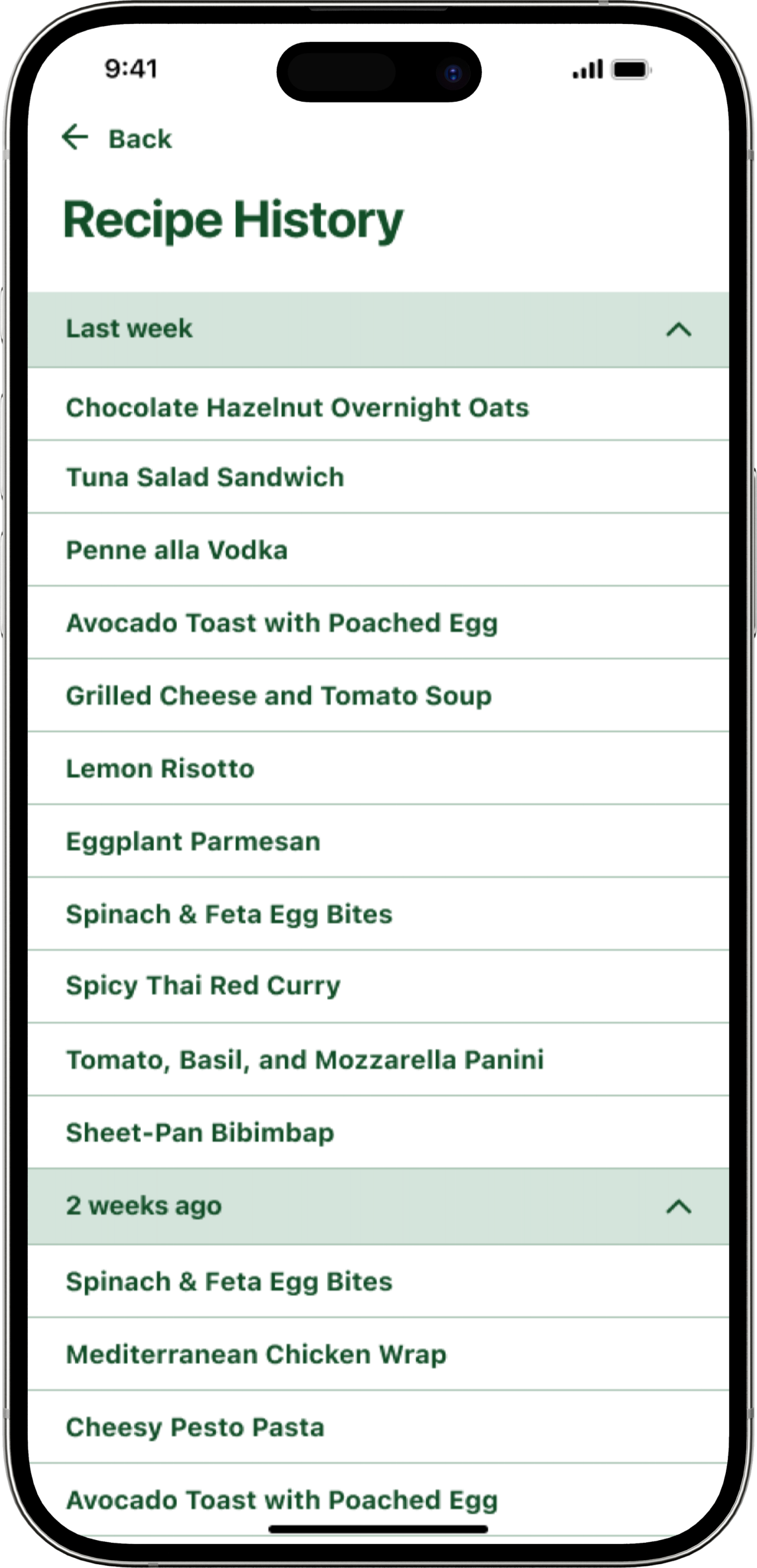Select Eggplant Parmesan
This screenshot has height=1568, width=757.
tap(378, 841)
